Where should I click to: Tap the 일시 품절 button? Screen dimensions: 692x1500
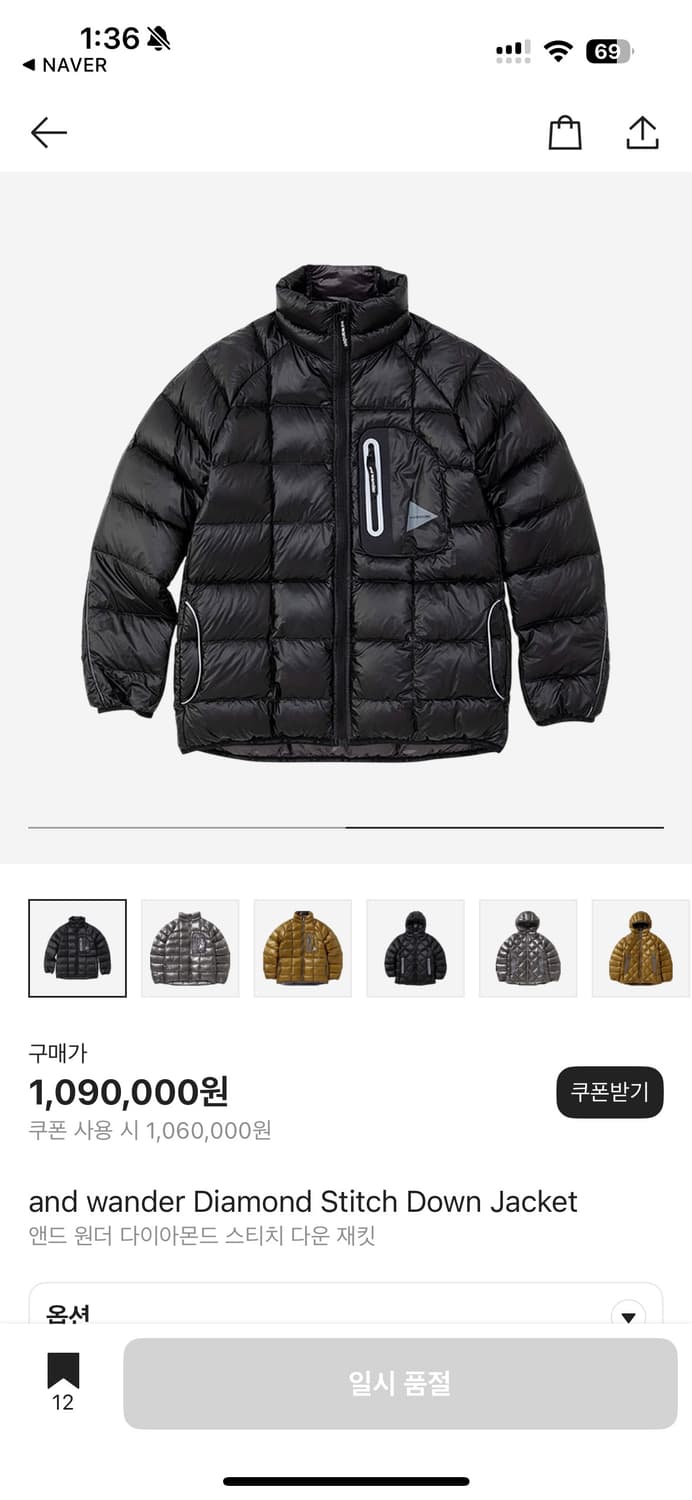pyautogui.click(x=400, y=1384)
